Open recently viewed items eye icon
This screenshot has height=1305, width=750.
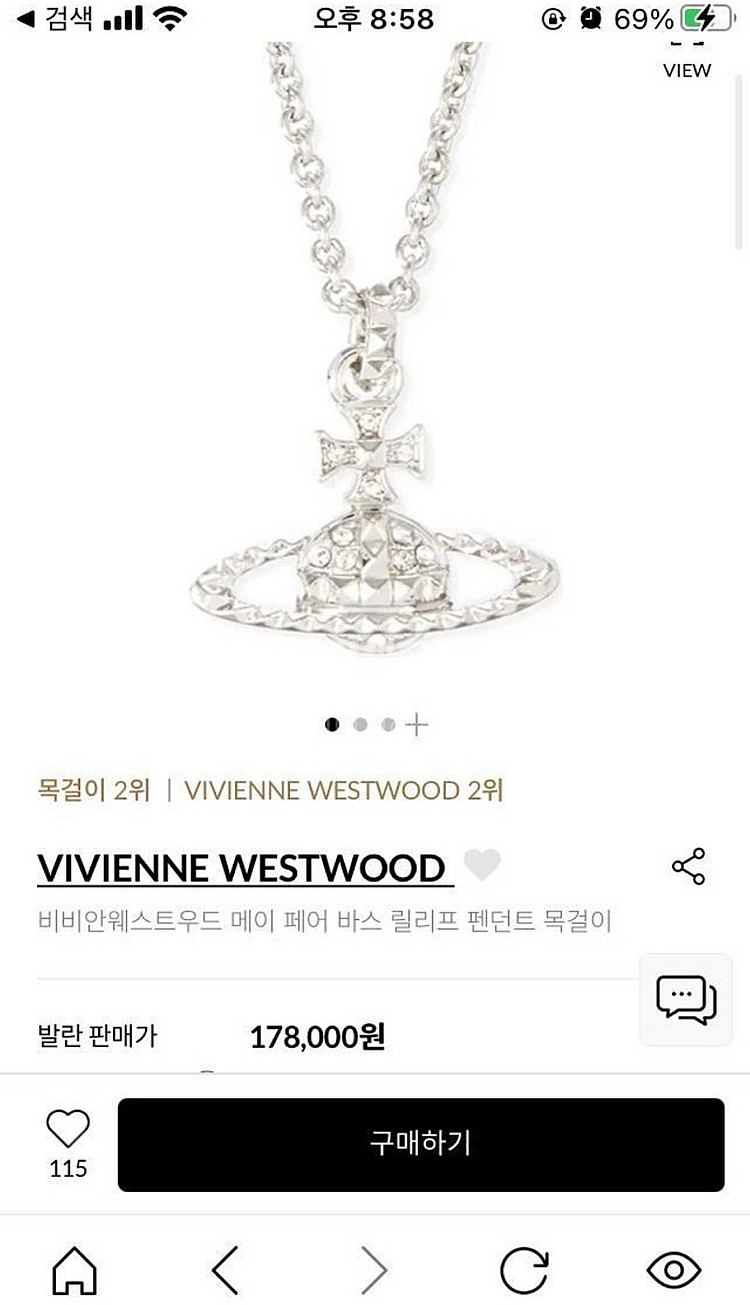pos(674,1270)
